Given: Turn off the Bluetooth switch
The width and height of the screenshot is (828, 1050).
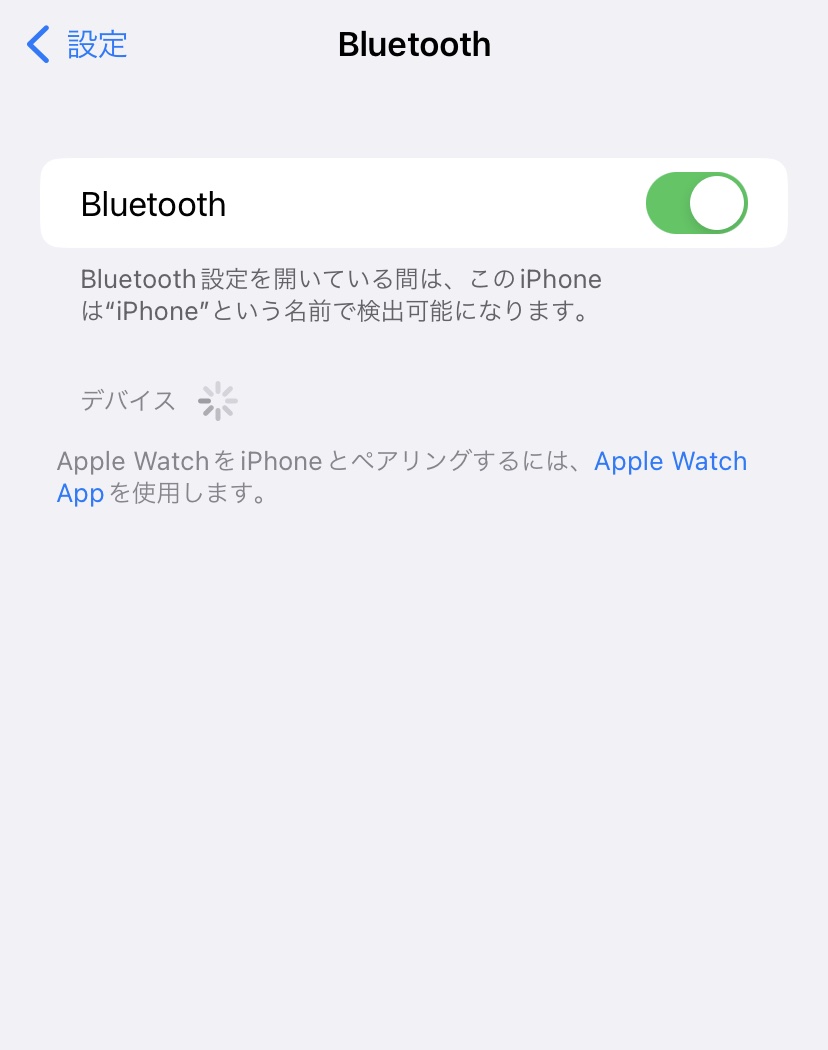Looking at the screenshot, I should pos(696,203).
